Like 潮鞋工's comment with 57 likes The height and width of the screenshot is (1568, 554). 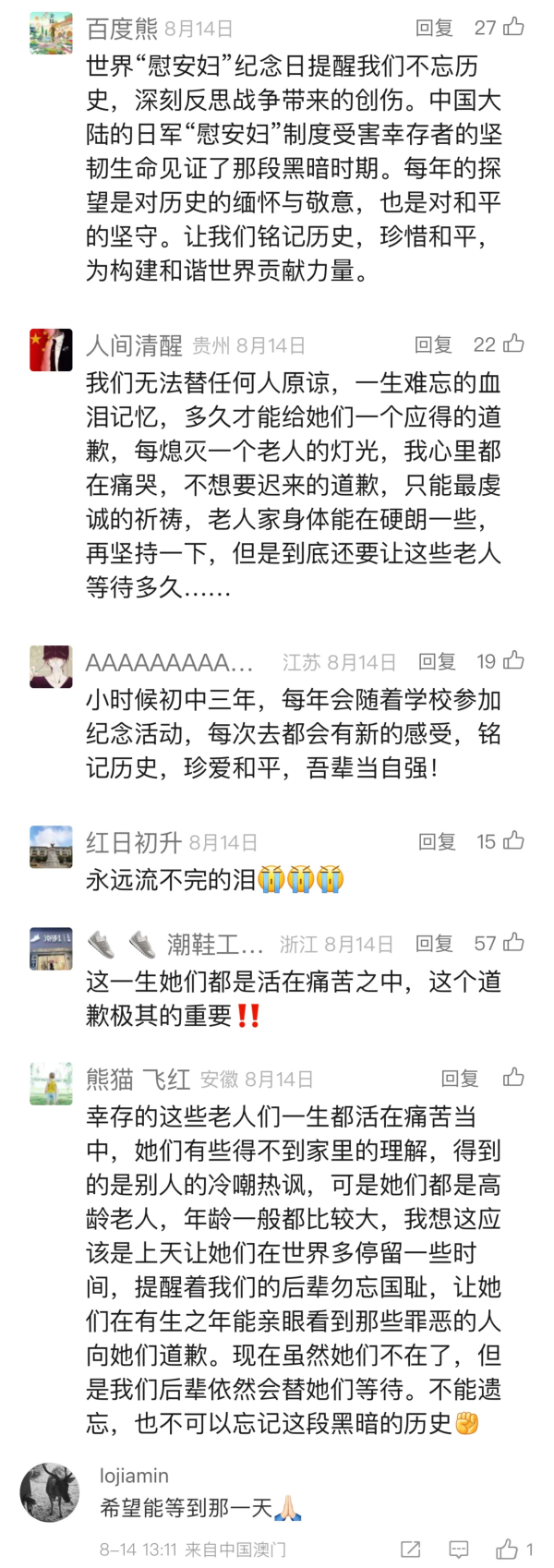click(513, 942)
